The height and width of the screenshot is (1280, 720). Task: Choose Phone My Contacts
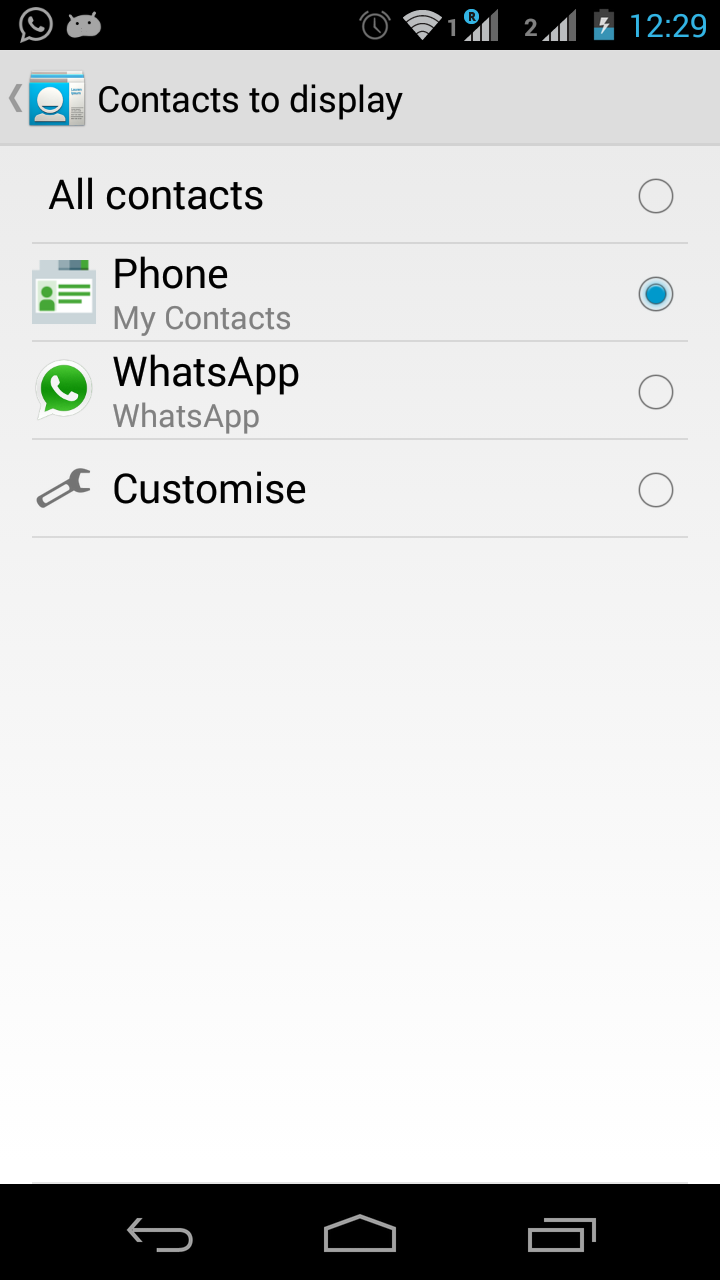(x=360, y=294)
